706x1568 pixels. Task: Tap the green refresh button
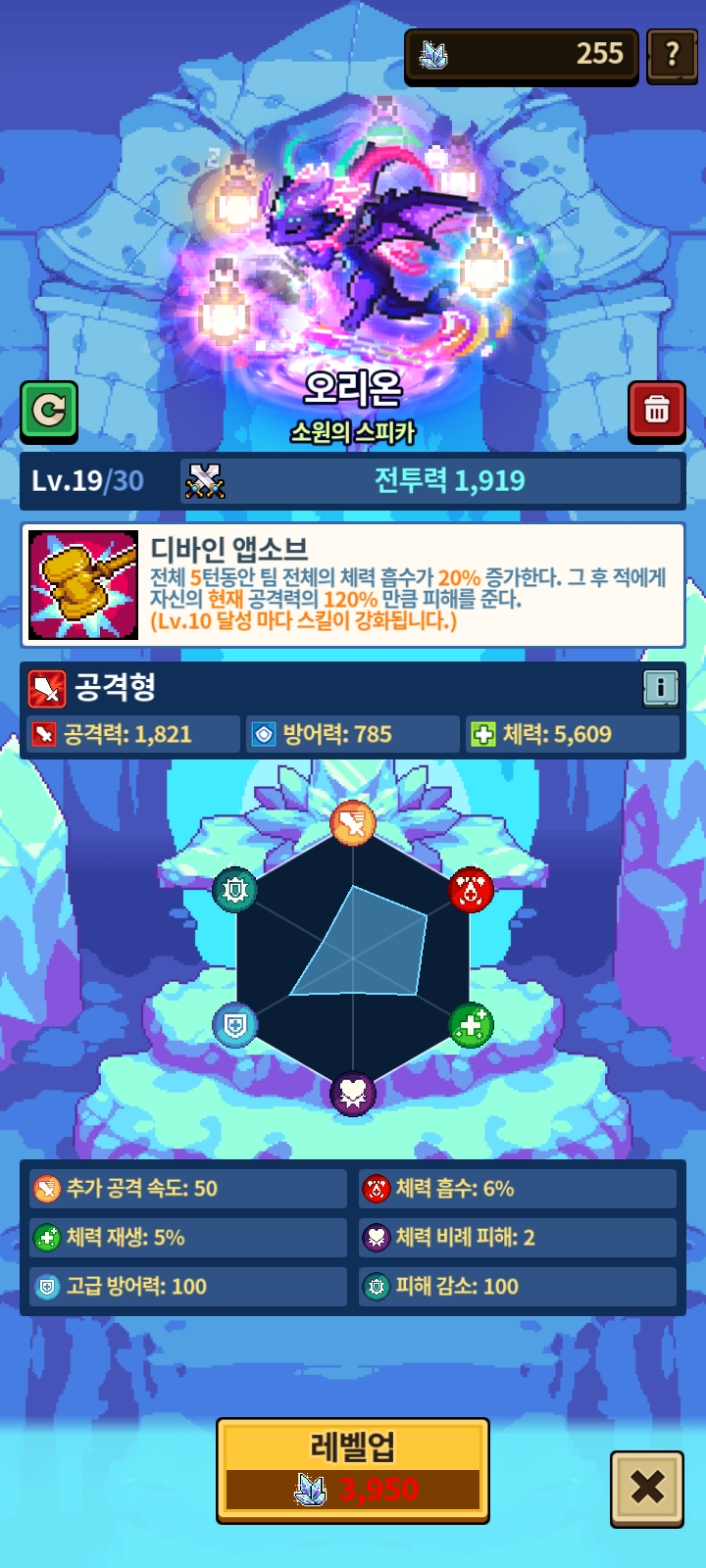[49, 412]
